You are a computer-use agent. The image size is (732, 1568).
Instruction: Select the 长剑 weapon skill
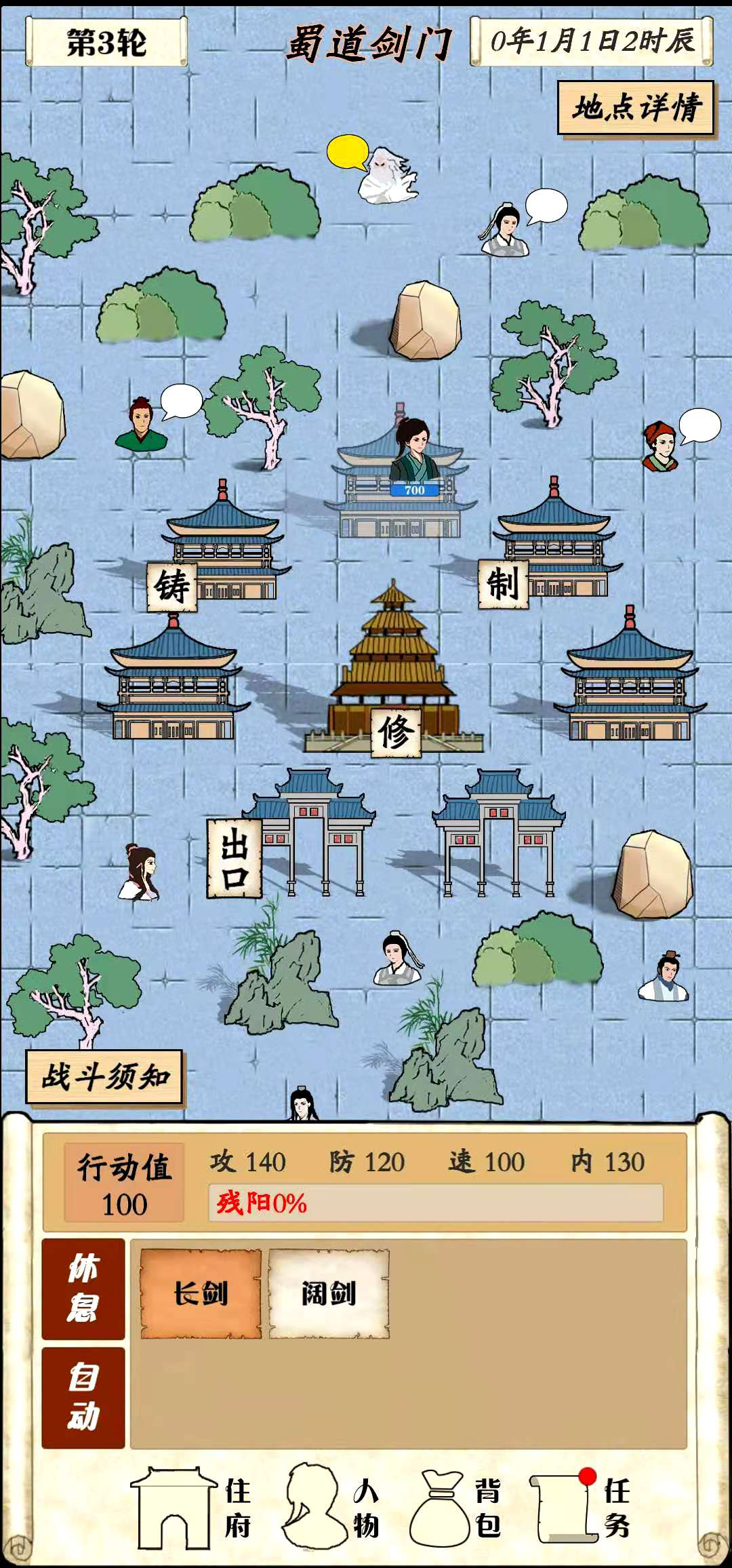click(201, 1293)
